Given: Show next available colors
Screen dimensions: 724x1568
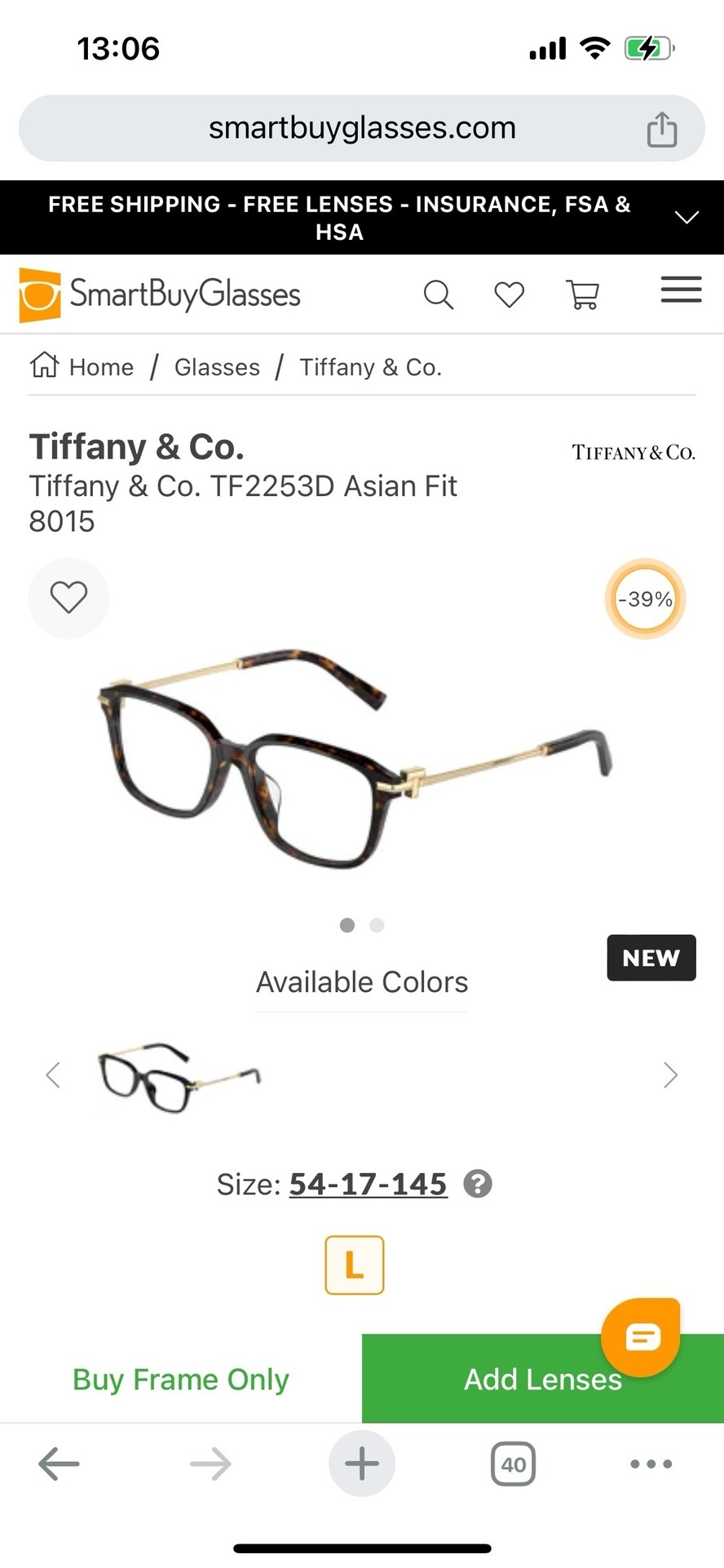Looking at the screenshot, I should pyautogui.click(x=670, y=1075).
